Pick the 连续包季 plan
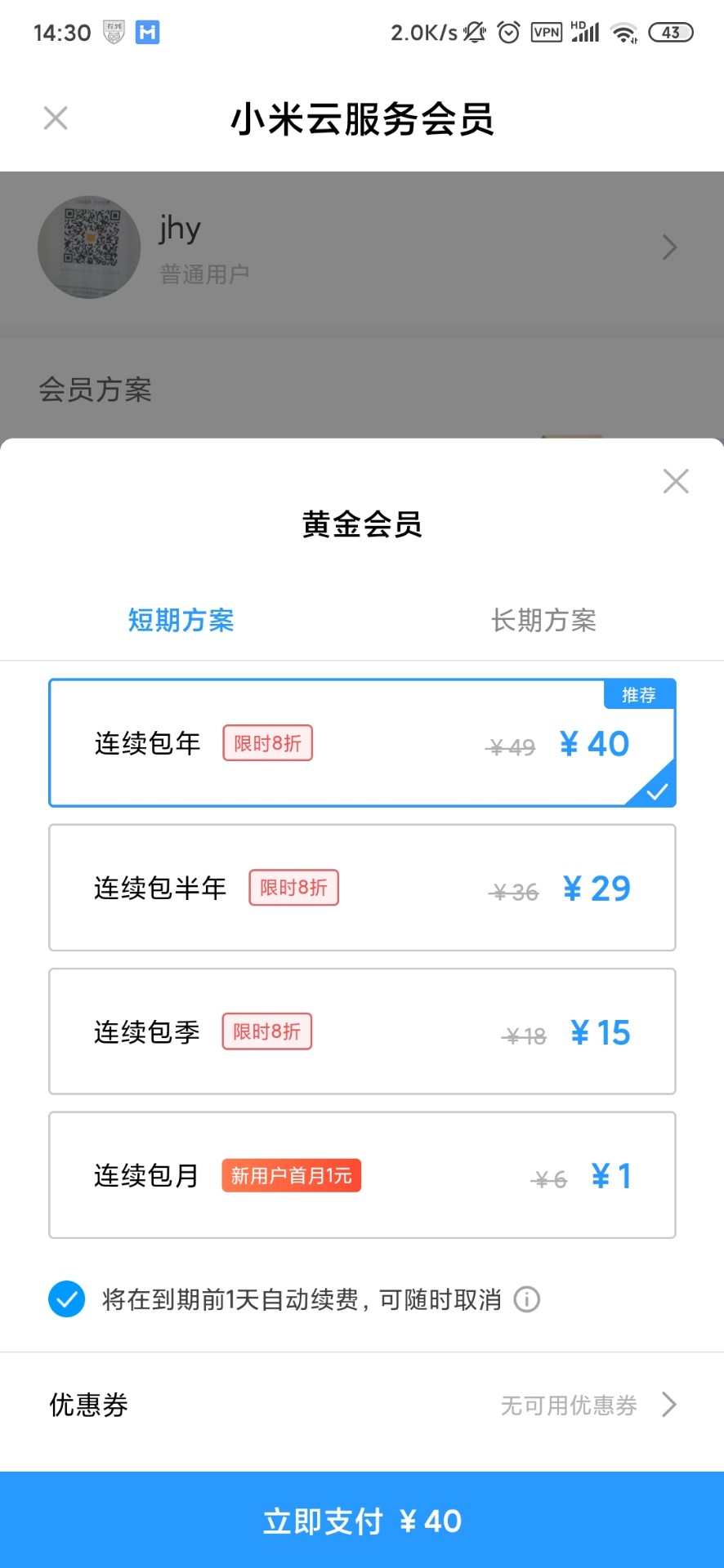The image size is (724, 1568). click(362, 1031)
